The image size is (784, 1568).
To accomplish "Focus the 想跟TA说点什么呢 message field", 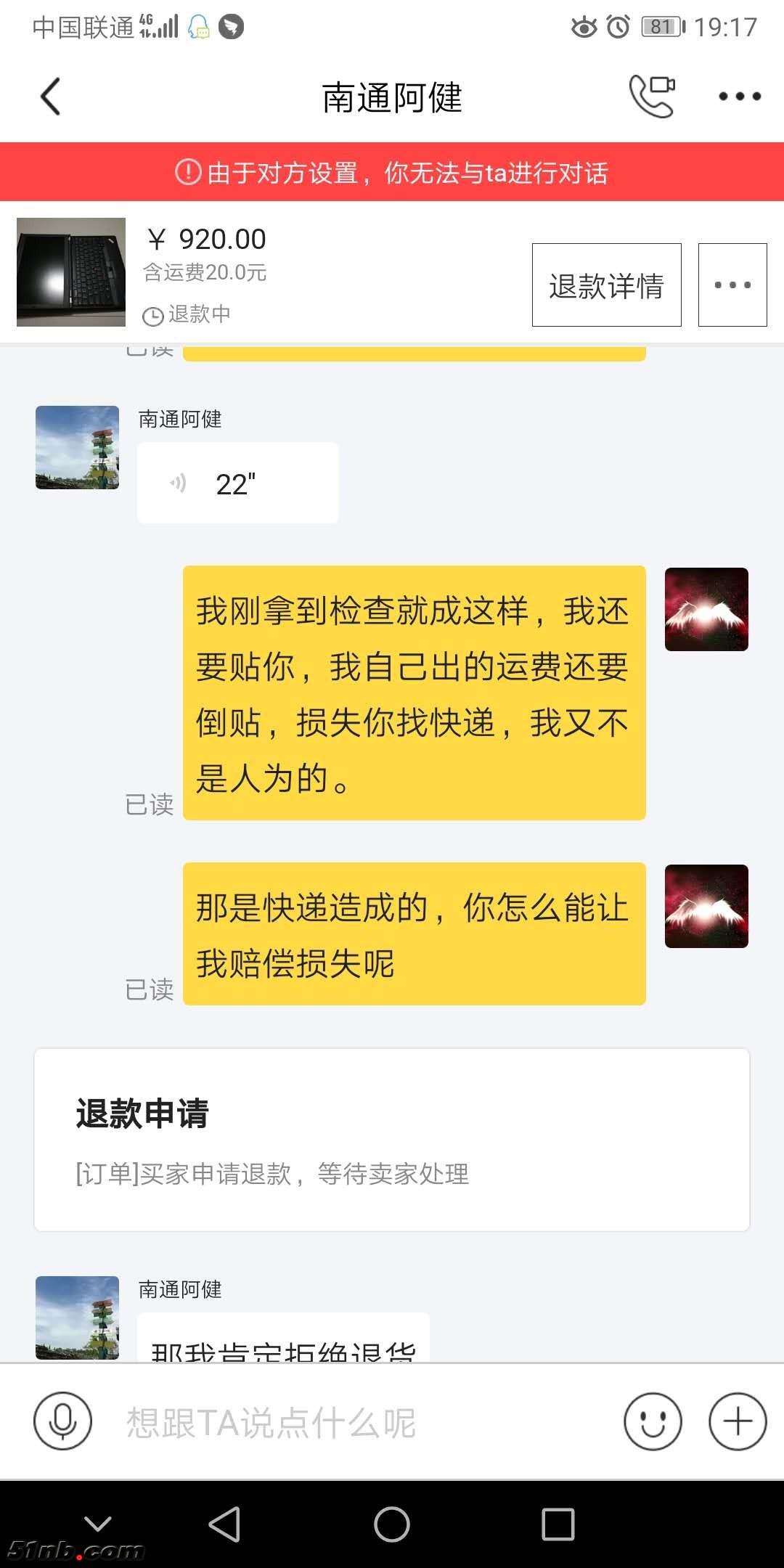I will click(x=356, y=1423).
